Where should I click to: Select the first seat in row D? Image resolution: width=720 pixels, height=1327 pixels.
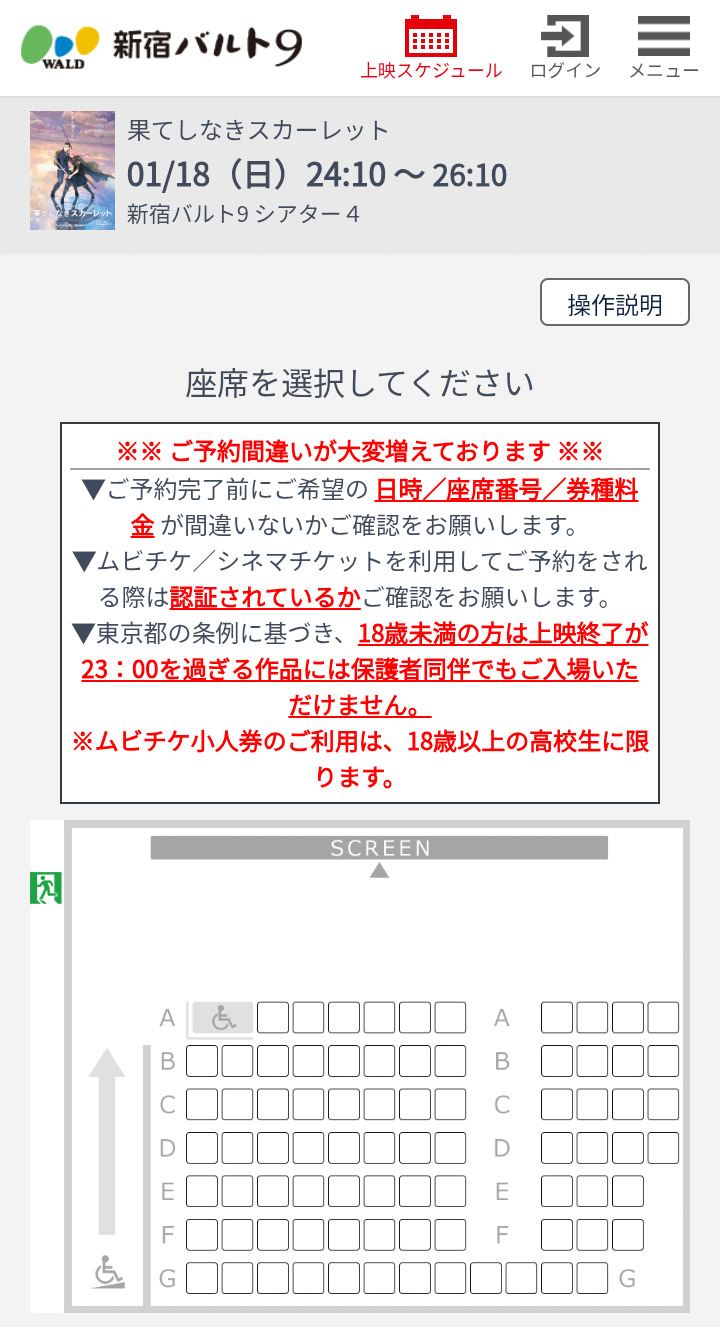click(202, 1147)
